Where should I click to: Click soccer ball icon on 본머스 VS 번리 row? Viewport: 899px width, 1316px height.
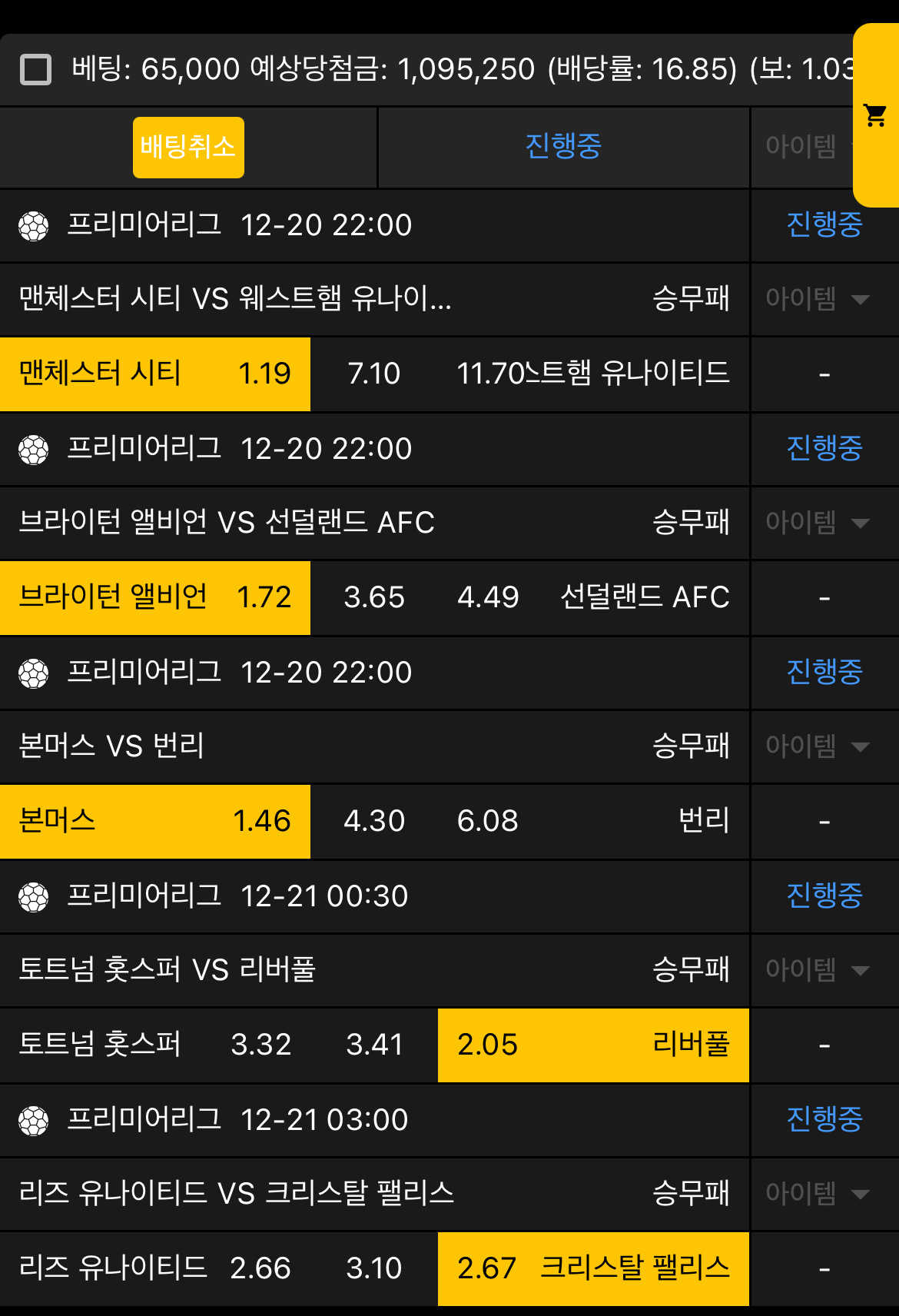(x=35, y=673)
